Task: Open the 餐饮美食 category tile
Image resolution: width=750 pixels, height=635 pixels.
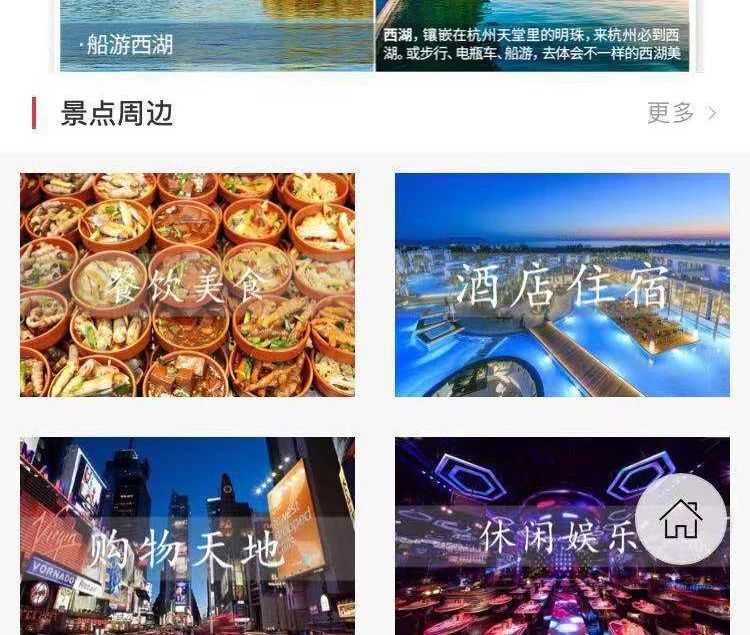Action: tap(187, 285)
